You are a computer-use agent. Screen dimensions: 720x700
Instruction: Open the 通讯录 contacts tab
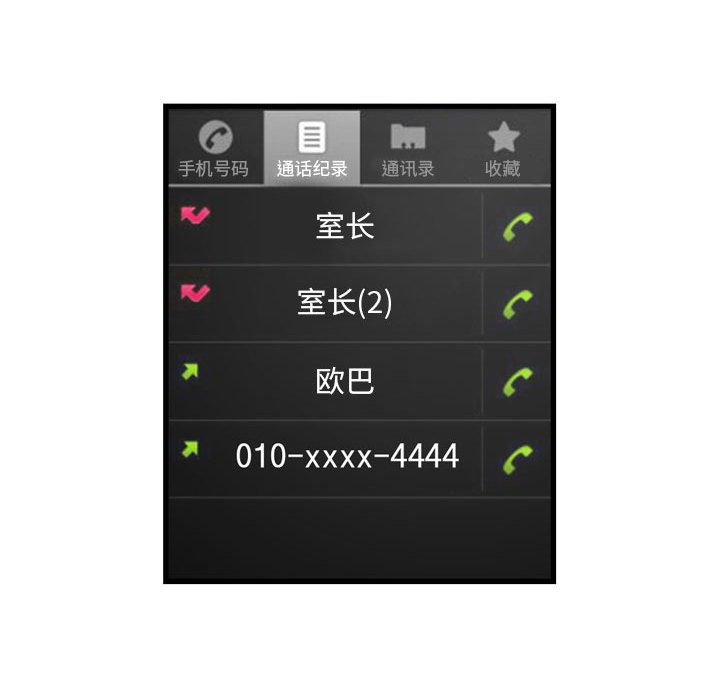click(x=408, y=148)
